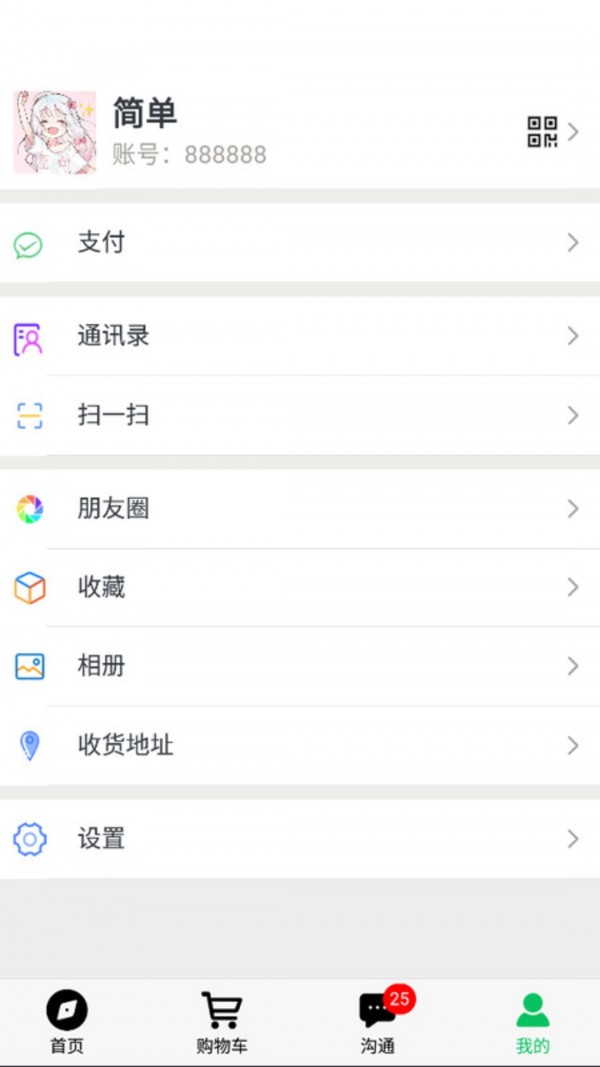This screenshot has width=600, height=1067.
Task: Open the QR code icon beside the profile
Action: (542, 132)
